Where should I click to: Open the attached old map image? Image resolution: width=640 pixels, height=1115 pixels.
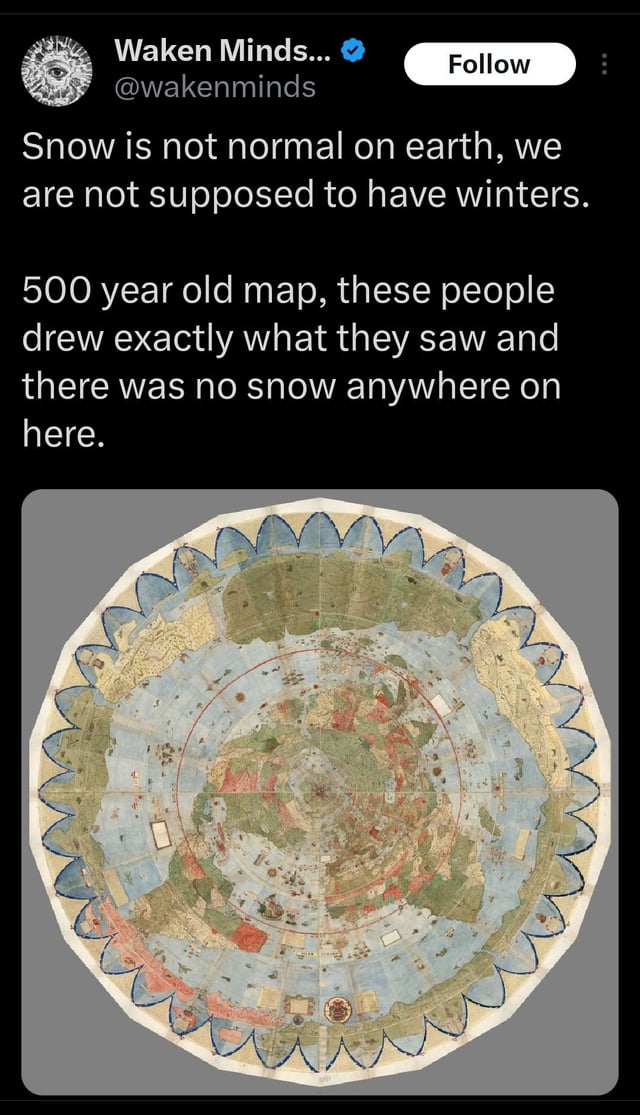(x=320, y=792)
